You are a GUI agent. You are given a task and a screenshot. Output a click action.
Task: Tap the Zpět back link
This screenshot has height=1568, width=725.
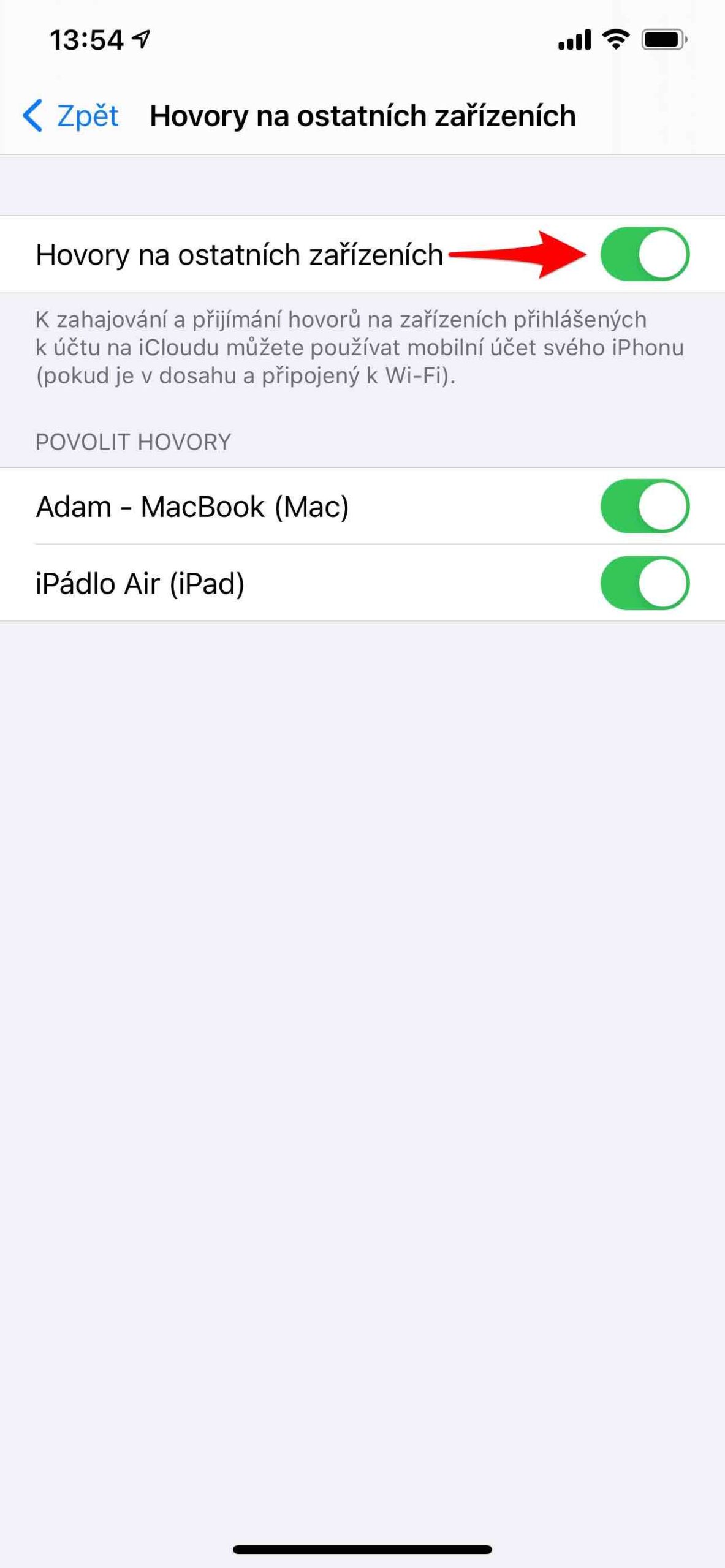point(89,115)
